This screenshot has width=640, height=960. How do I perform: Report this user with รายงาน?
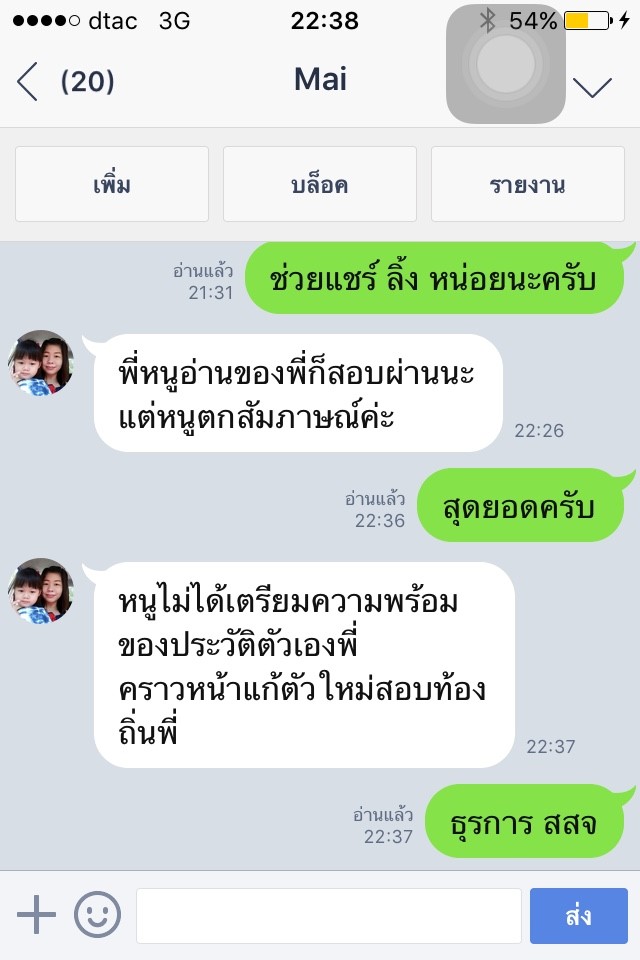527,185
